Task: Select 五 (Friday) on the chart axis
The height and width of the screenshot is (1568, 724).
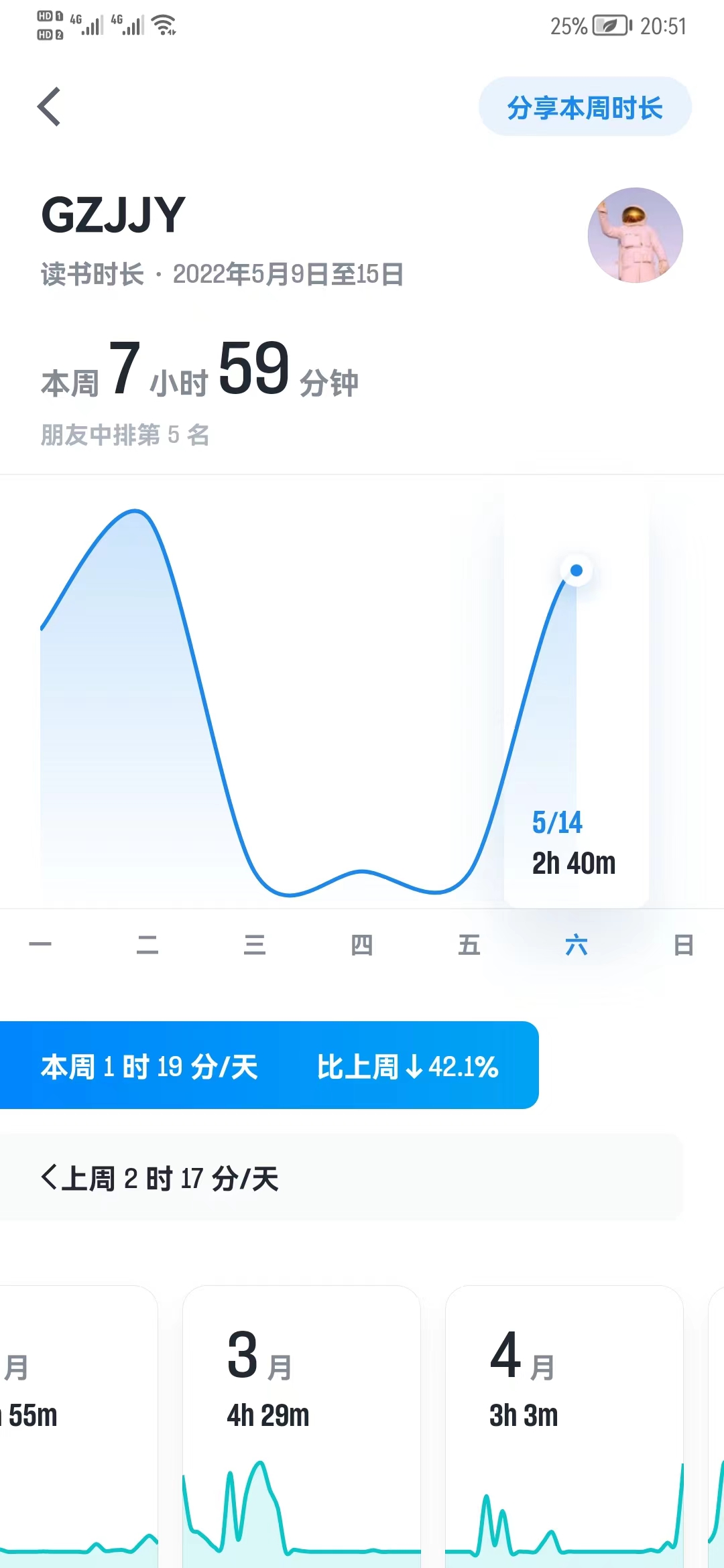Action: tap(469, 945)
